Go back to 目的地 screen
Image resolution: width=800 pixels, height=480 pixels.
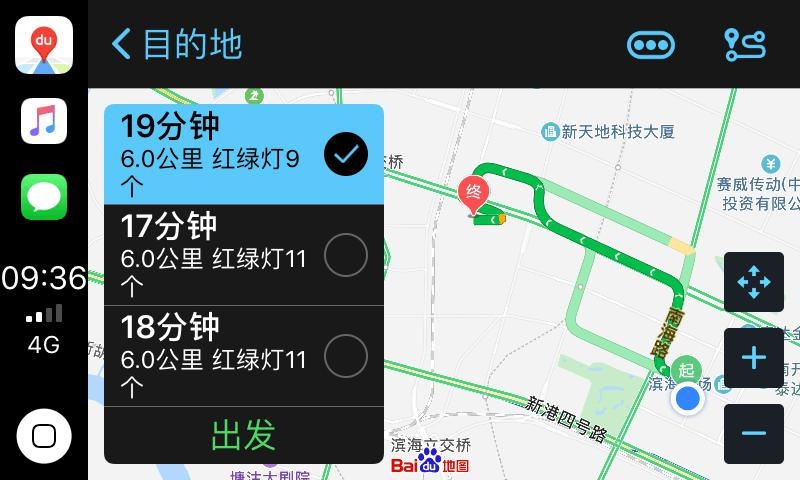point(175,44)
